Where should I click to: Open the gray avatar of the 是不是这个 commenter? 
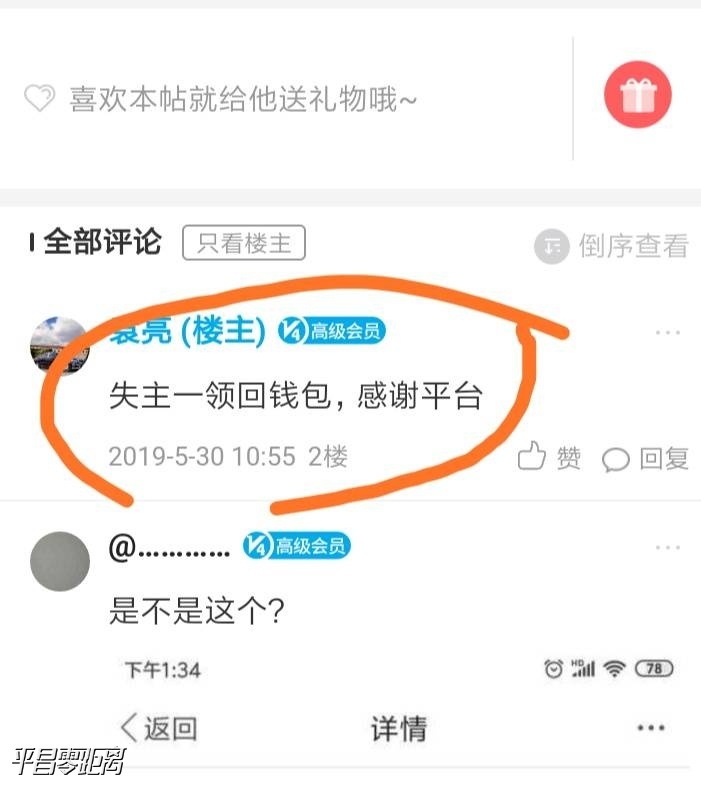click(60, 560)
